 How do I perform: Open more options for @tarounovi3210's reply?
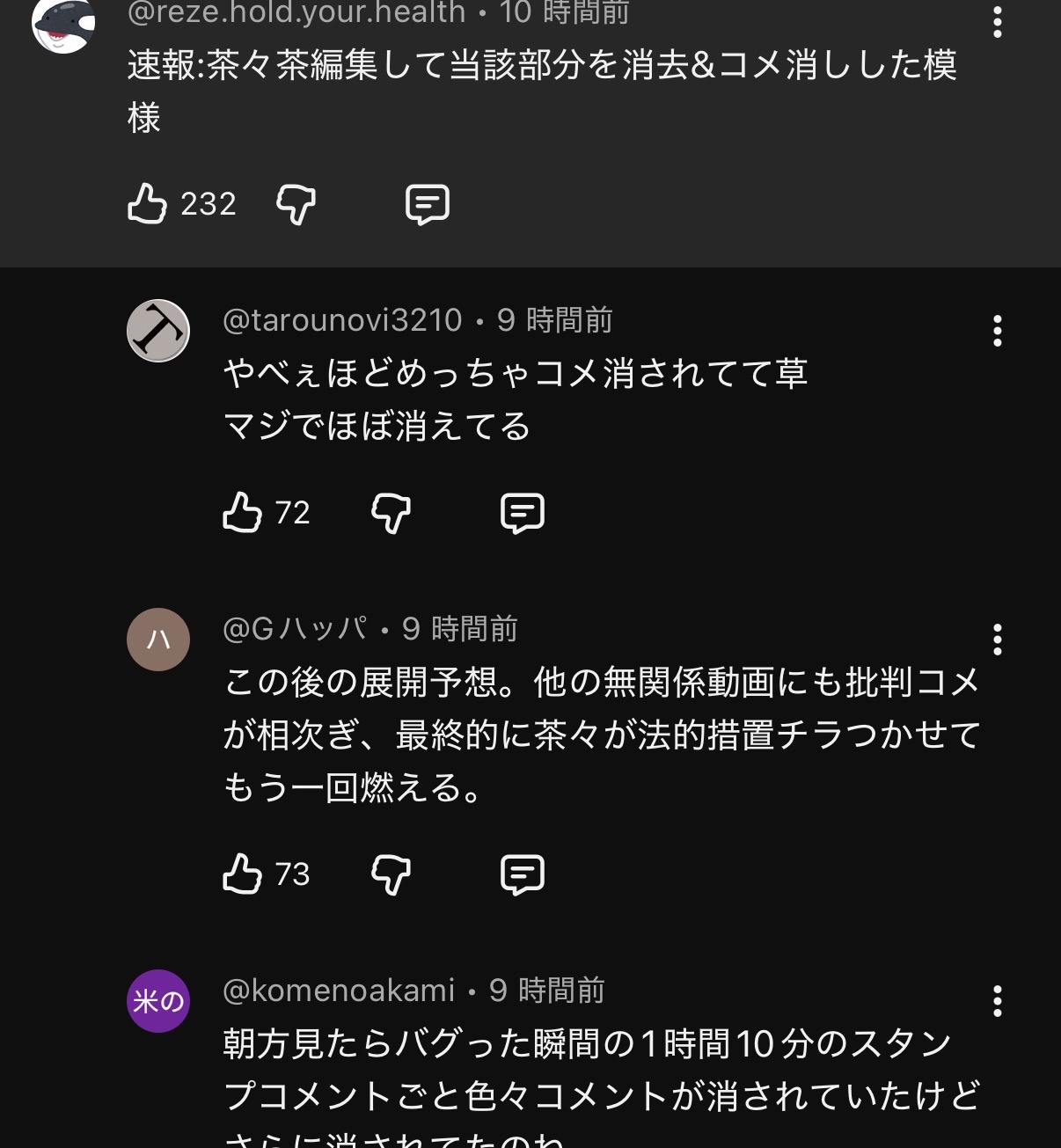click(x=997, y=331)
